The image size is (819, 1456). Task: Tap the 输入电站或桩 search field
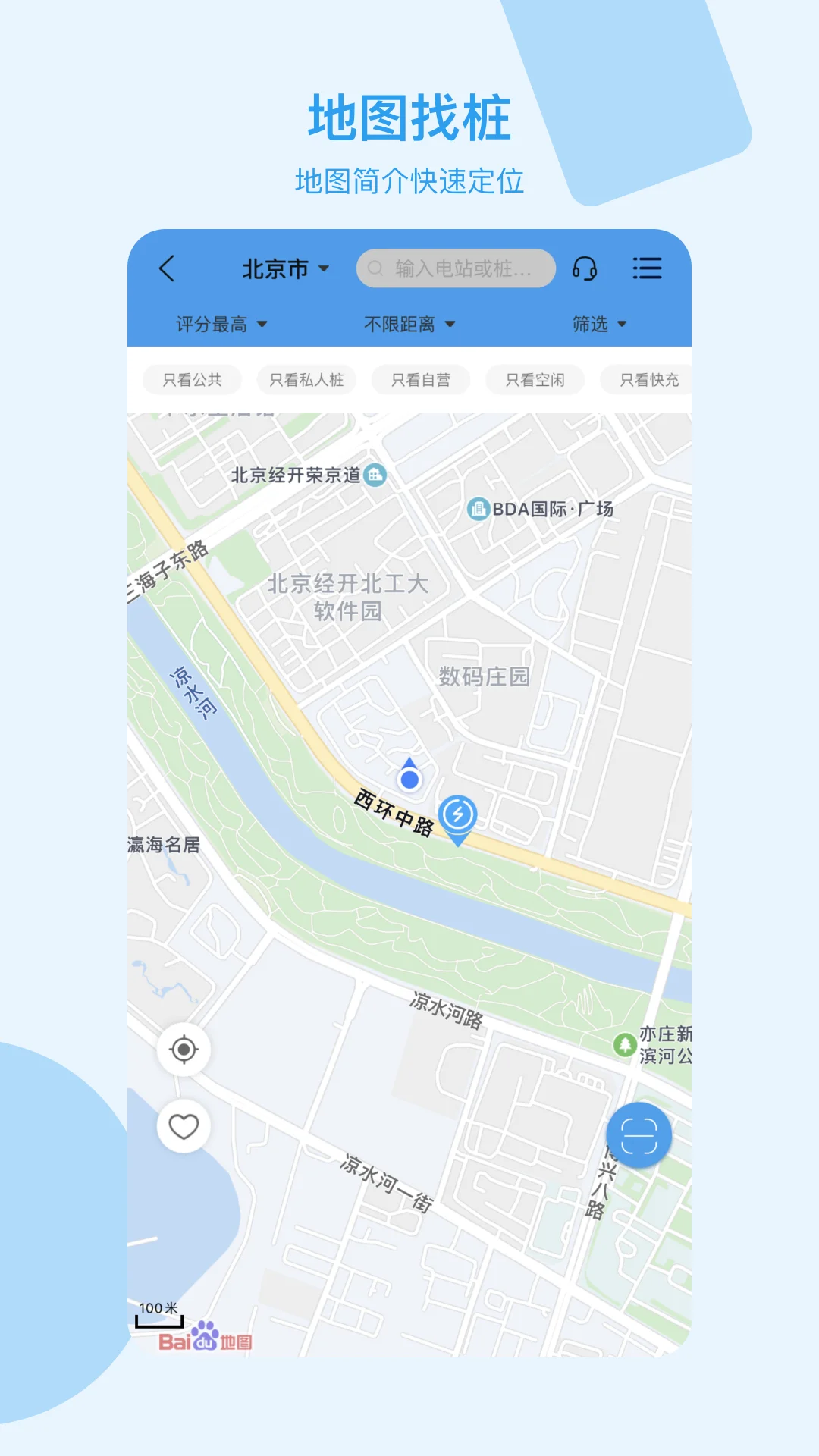click(x=455, y=268)
